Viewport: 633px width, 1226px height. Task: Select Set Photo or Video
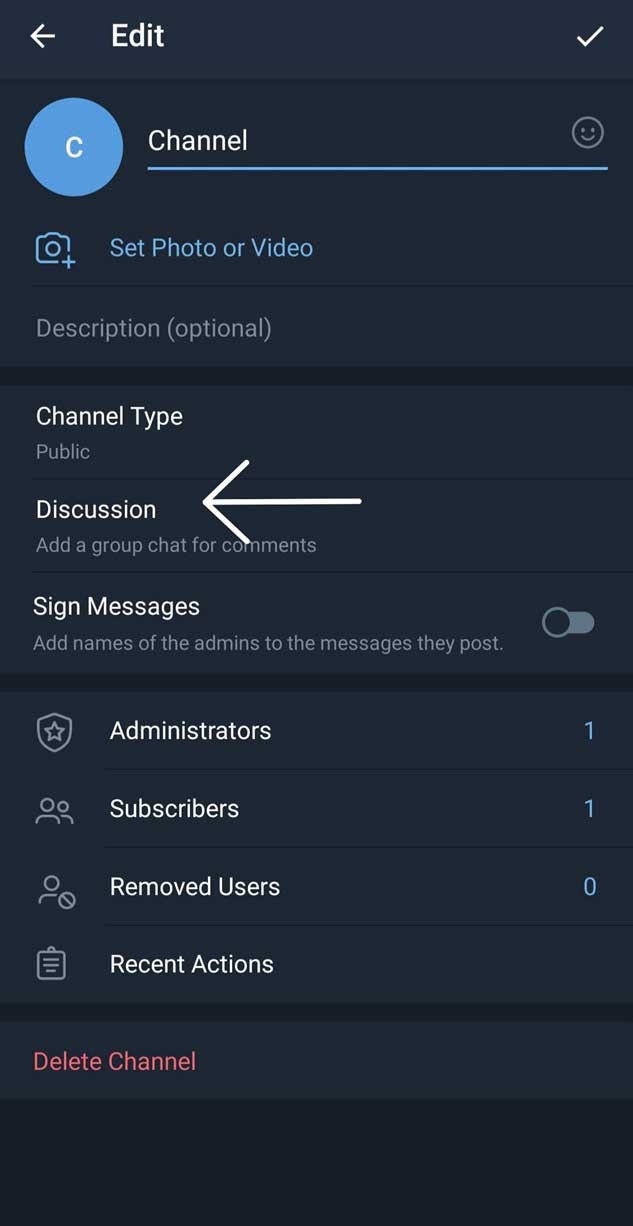click(211, 248)
